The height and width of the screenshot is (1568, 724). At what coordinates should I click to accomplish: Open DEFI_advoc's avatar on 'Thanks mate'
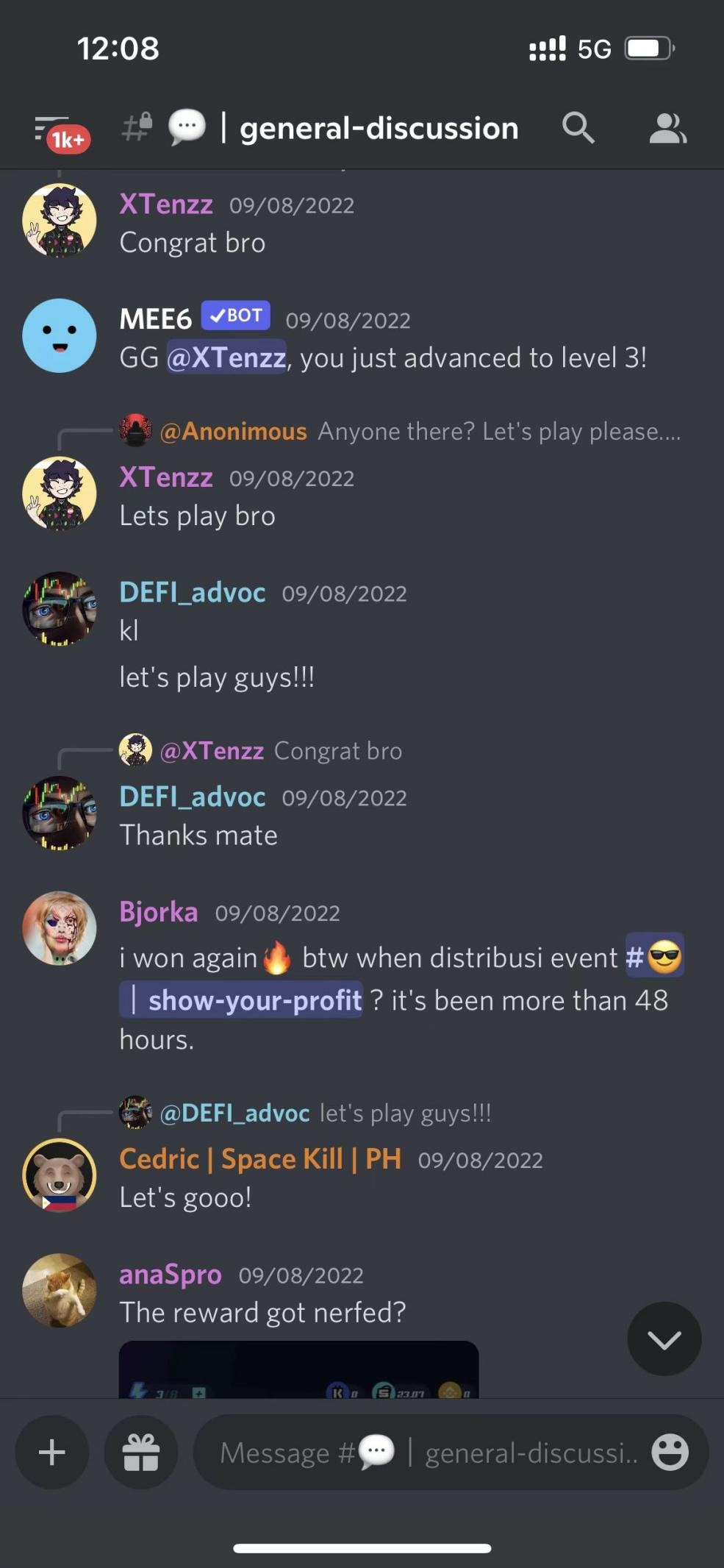[x=60, y=813]
